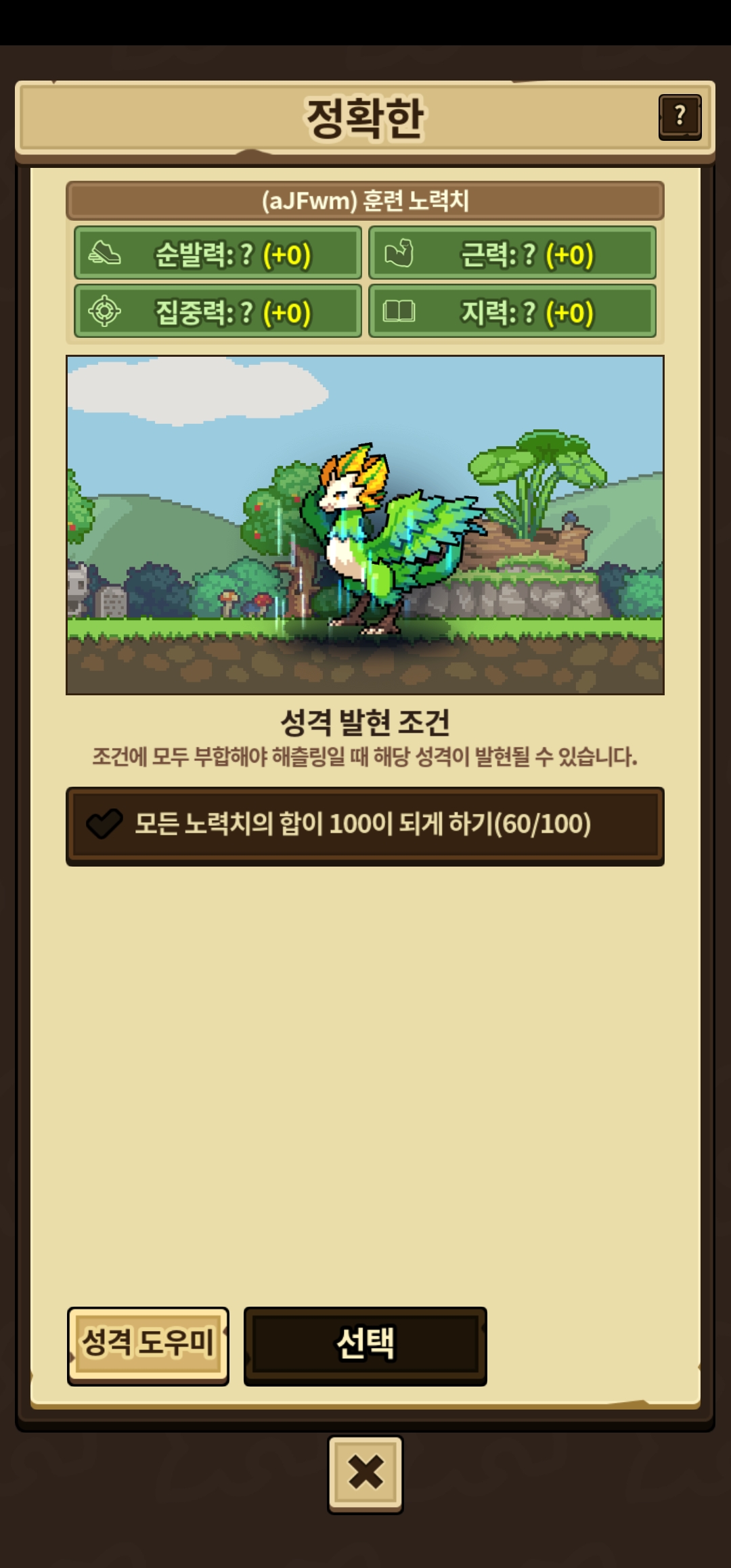The width and height of the screenshot is (731, 1568).
Task: Open the help question mark button
Action: pyautogui.click(x=680, y=117)
